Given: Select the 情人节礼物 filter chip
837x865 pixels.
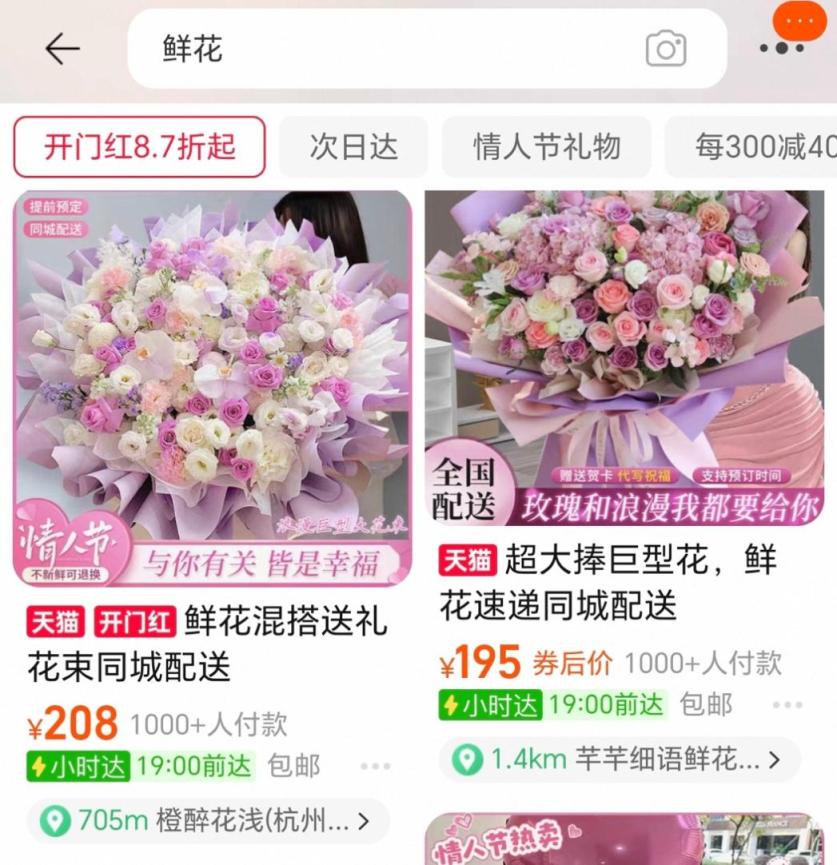Looking at the screenshot, I should 546,147.
